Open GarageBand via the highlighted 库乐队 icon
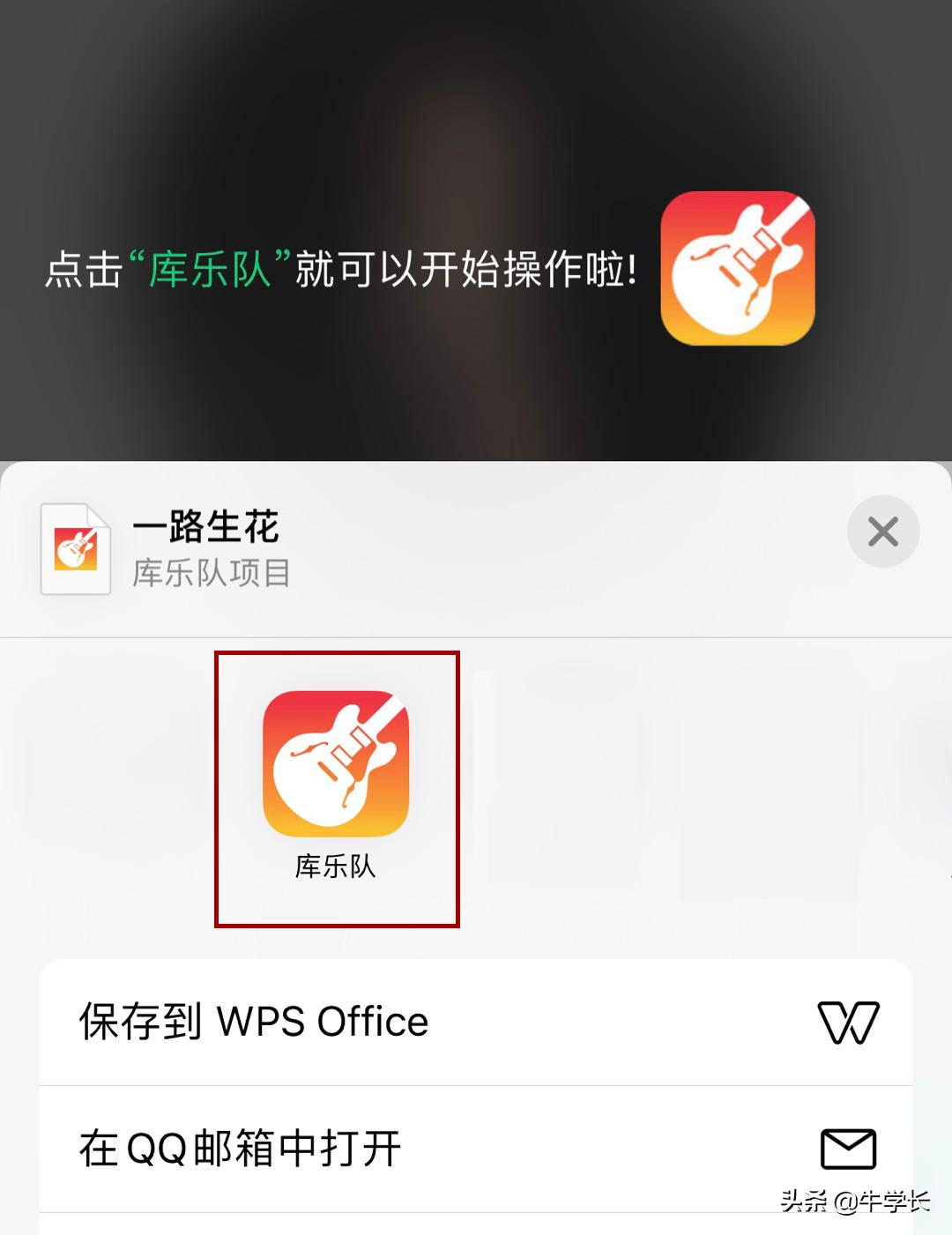This screenshot has width=952, height=1235. click(x=335, y=763)
